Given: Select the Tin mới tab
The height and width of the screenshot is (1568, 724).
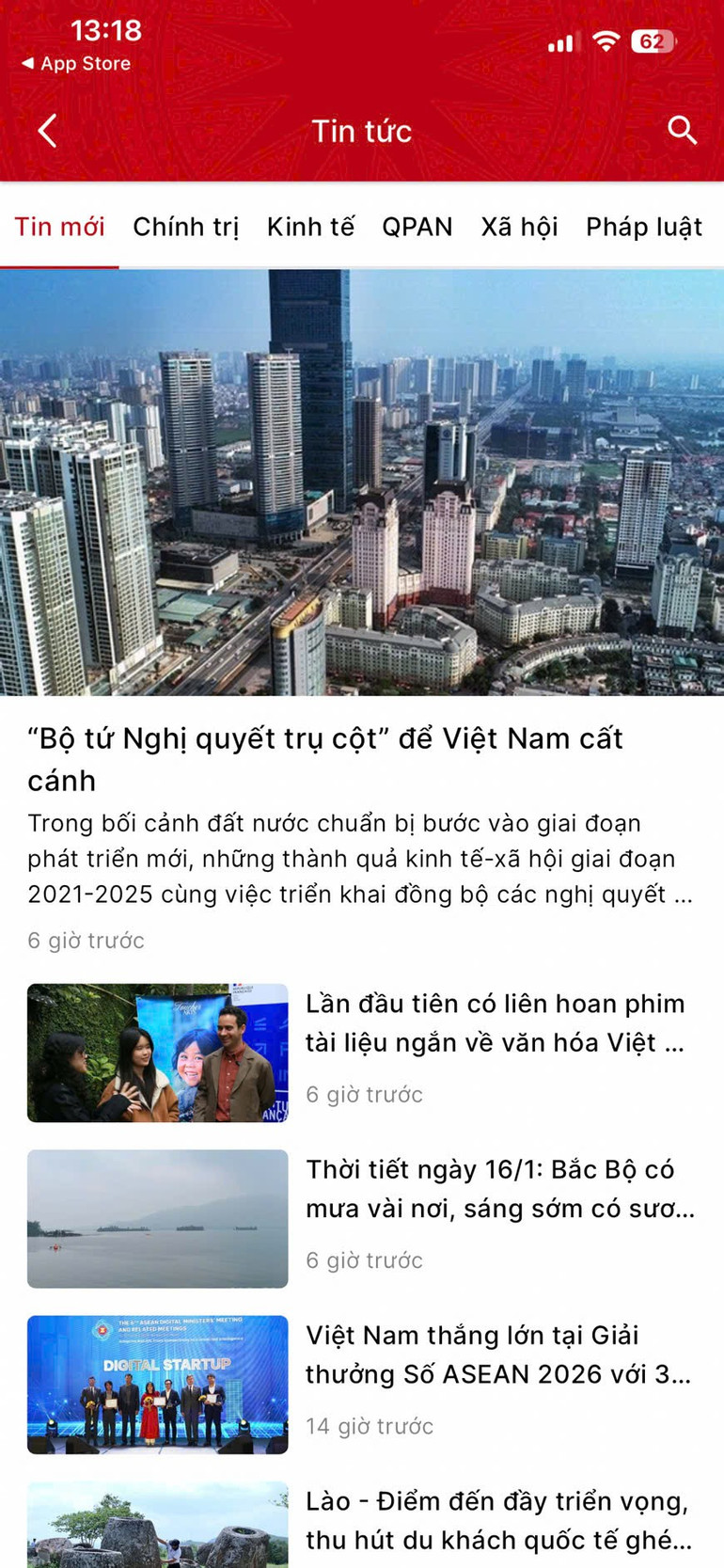Looking at the screenshot, I should (59, 227).
